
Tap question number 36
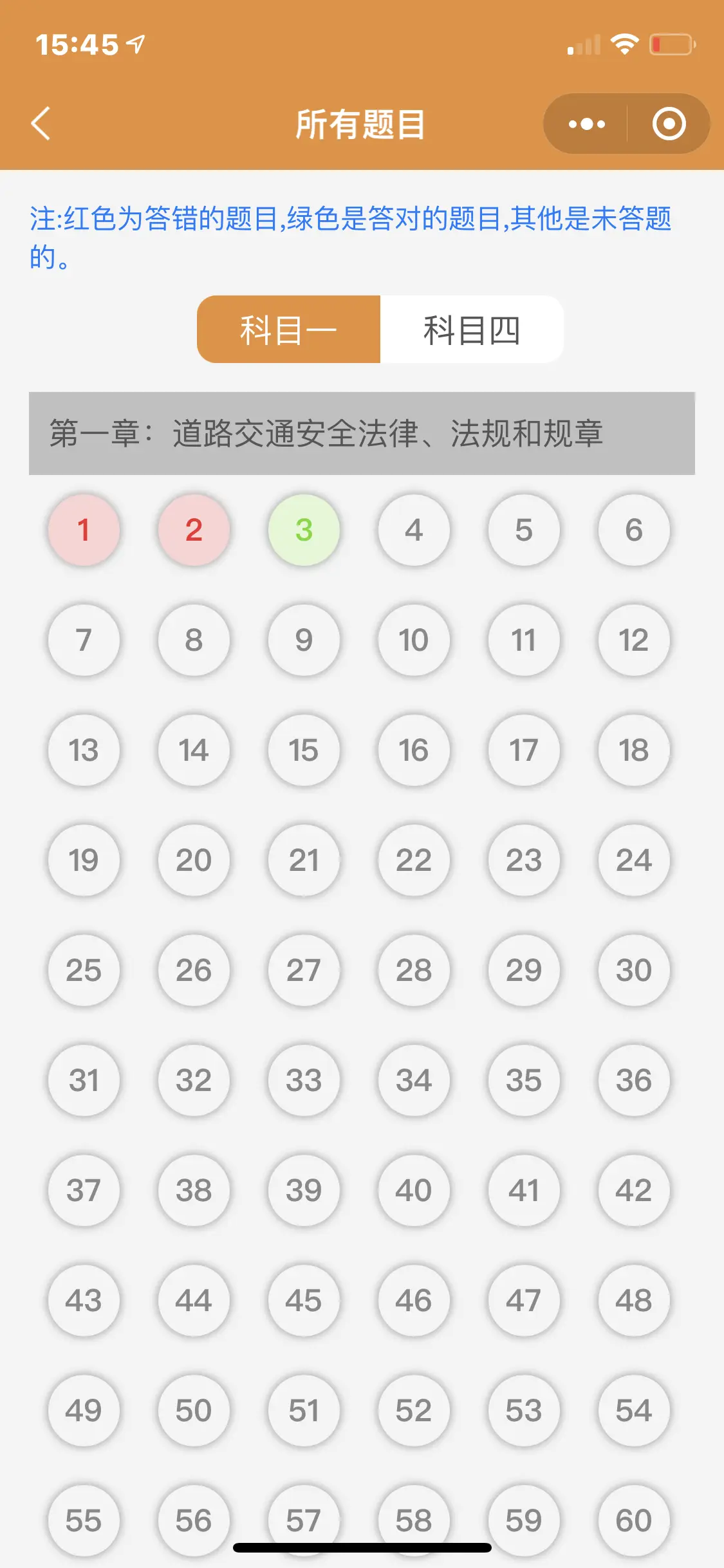click(x=634, y=1081)
